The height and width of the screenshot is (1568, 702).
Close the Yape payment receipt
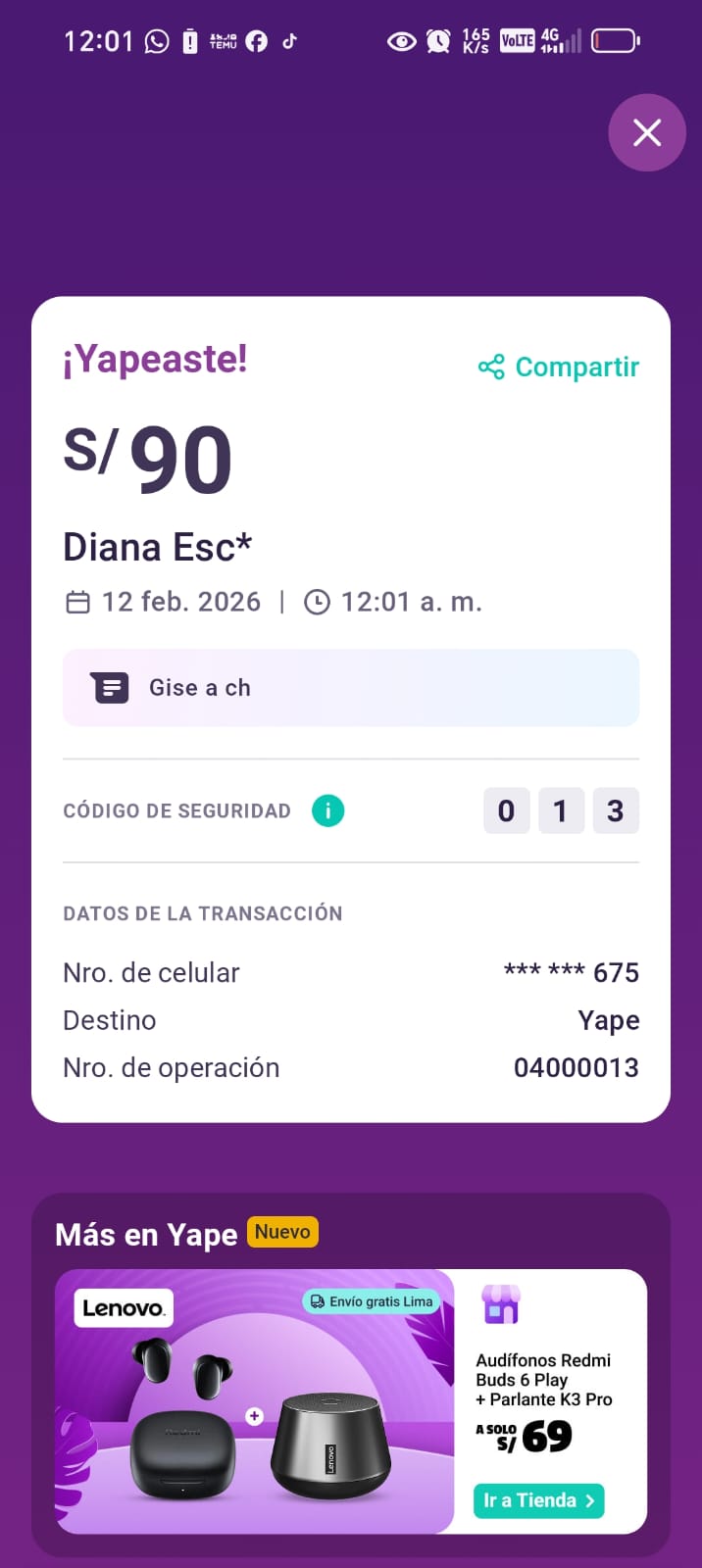tap(647, 132)
